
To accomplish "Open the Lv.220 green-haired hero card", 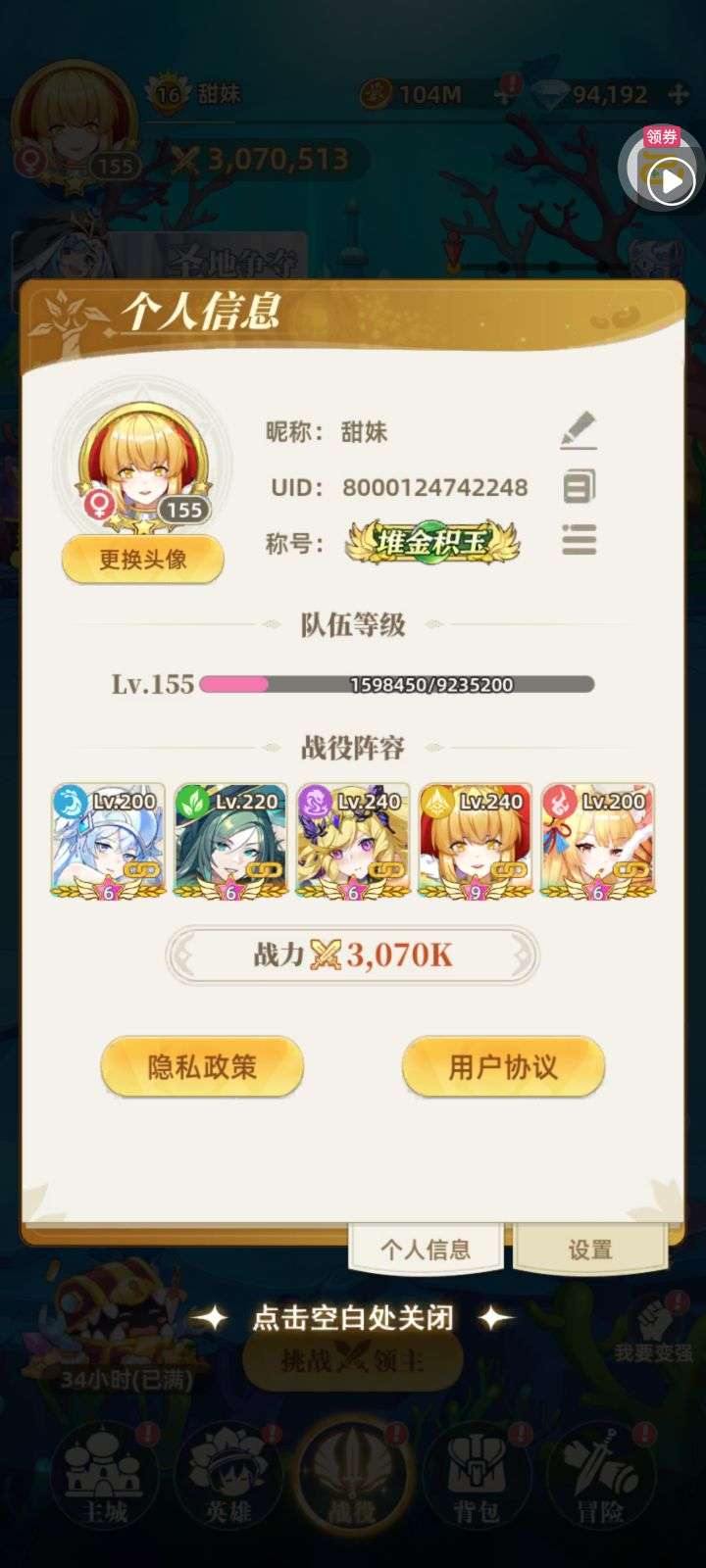I will coord(230,841).
